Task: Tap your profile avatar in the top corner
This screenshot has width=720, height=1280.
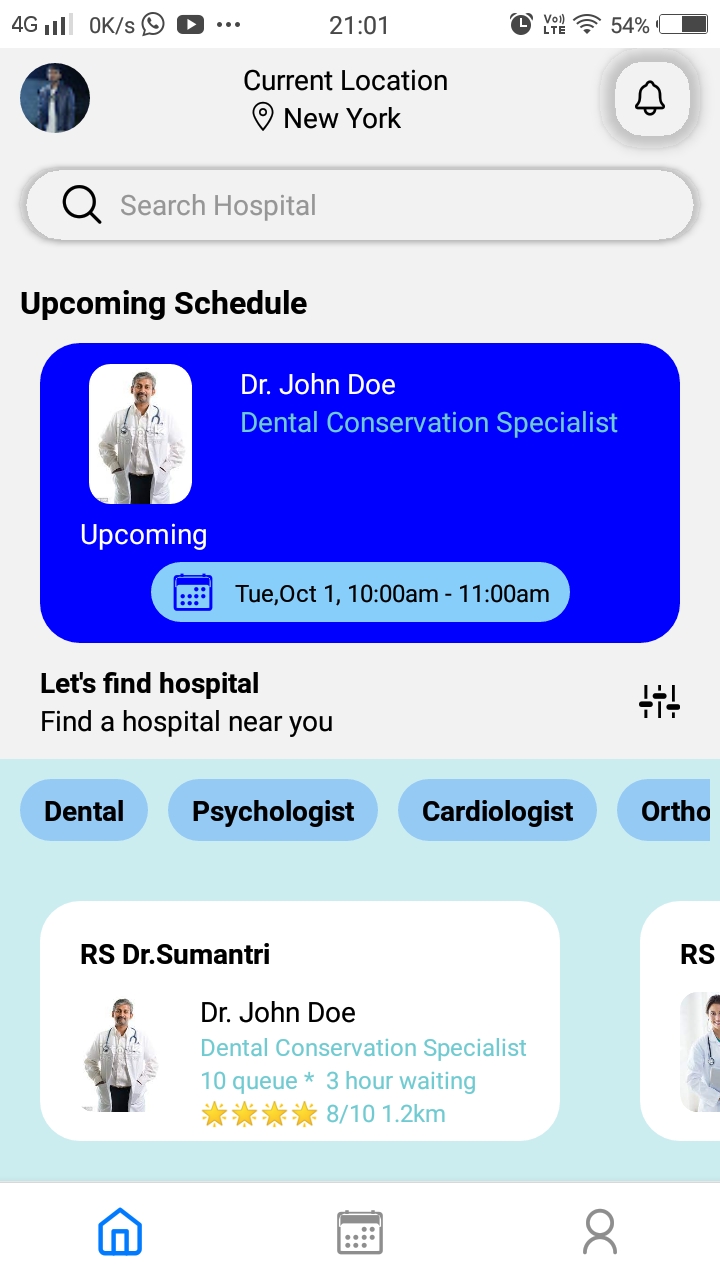Action: [54, 97]
